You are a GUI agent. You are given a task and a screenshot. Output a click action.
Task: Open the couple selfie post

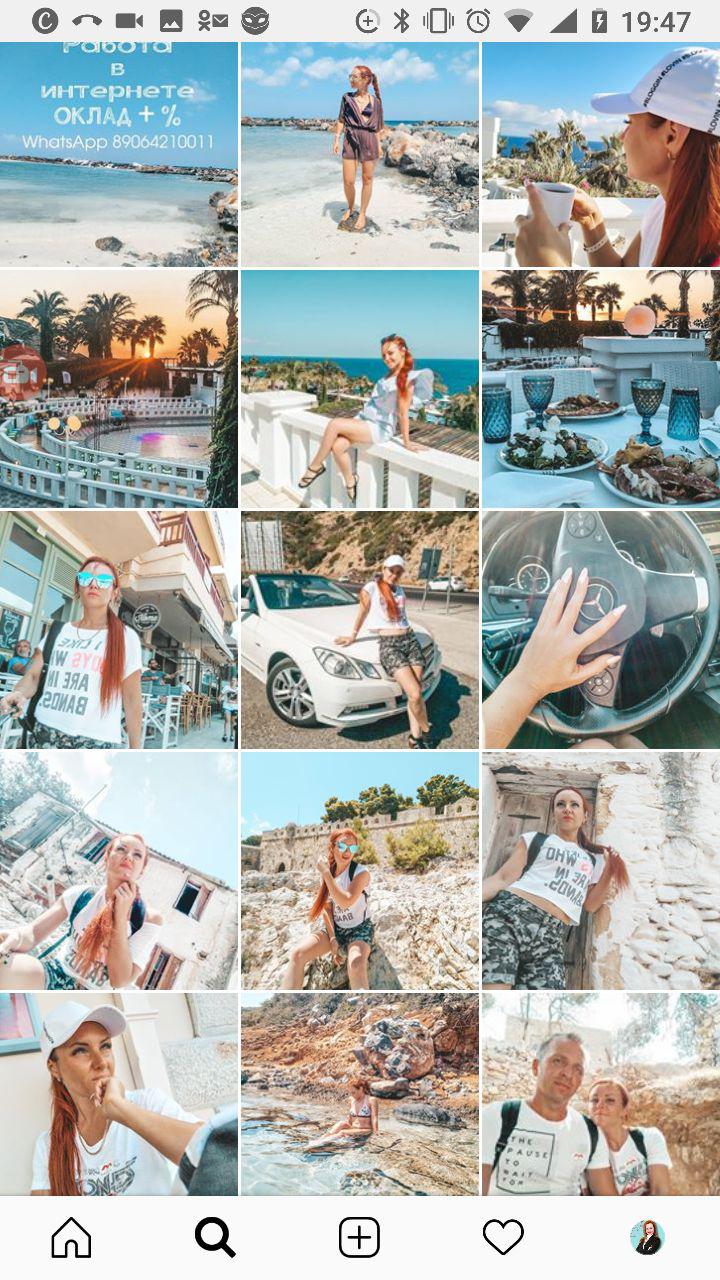(601, 1094)
